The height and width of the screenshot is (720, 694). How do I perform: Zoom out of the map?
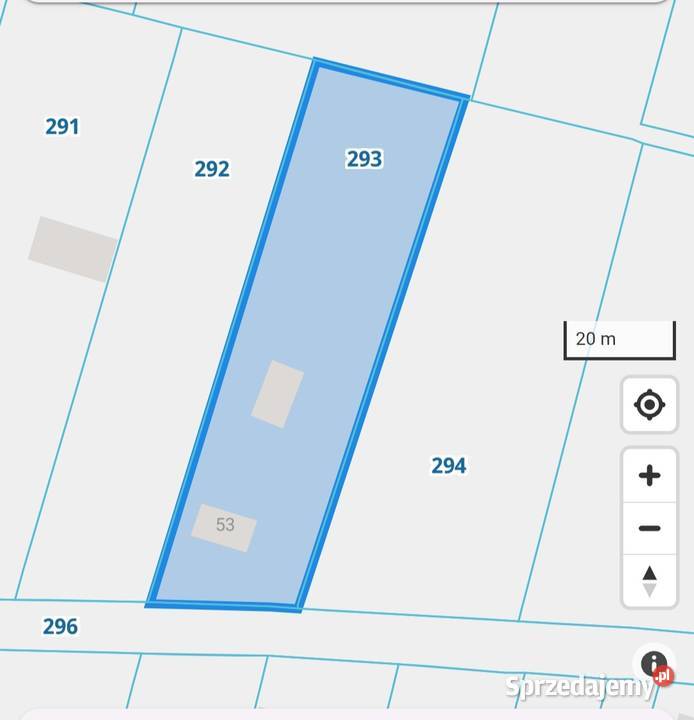point(649,529)
